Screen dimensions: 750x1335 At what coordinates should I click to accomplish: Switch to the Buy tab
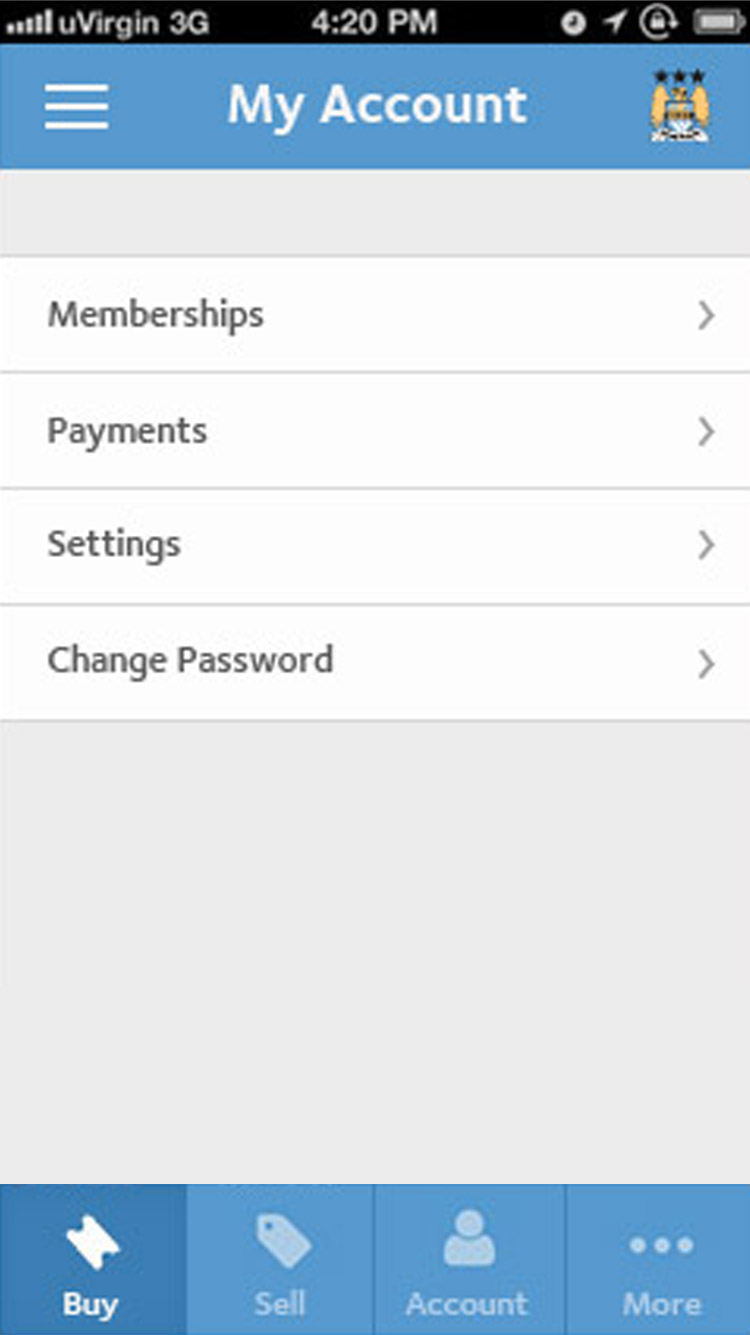click(x=92, y=1260)
